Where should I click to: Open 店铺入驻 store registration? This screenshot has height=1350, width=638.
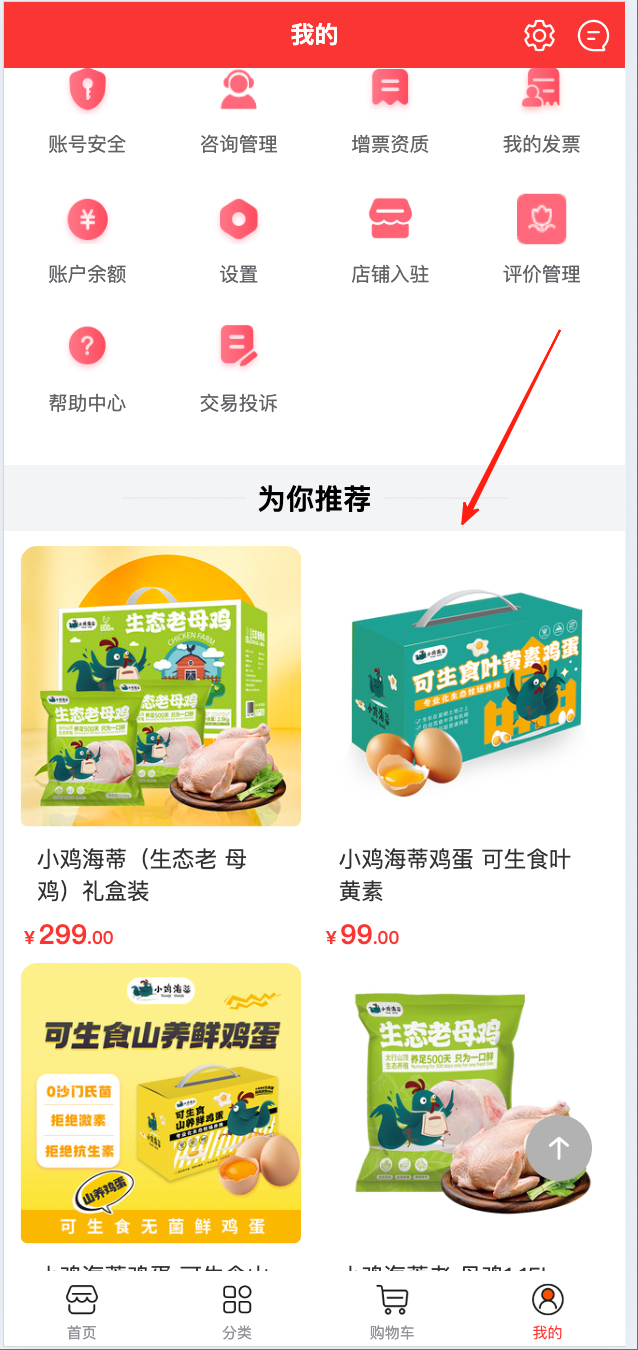tap(390, 238)
